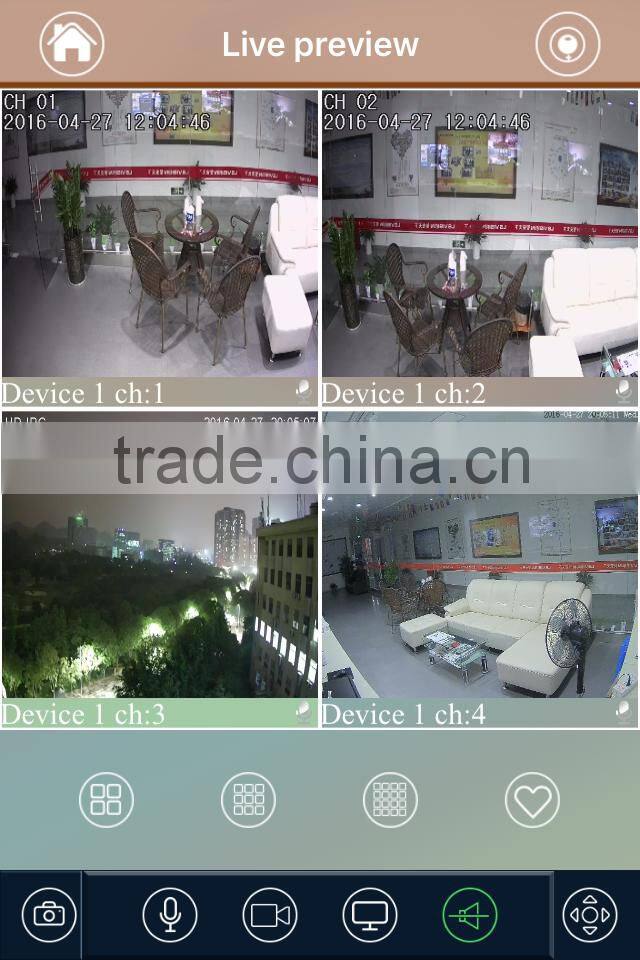
Task: Open the Device 1 ch:3 night view feed
Action: click(x=160, y=569)
